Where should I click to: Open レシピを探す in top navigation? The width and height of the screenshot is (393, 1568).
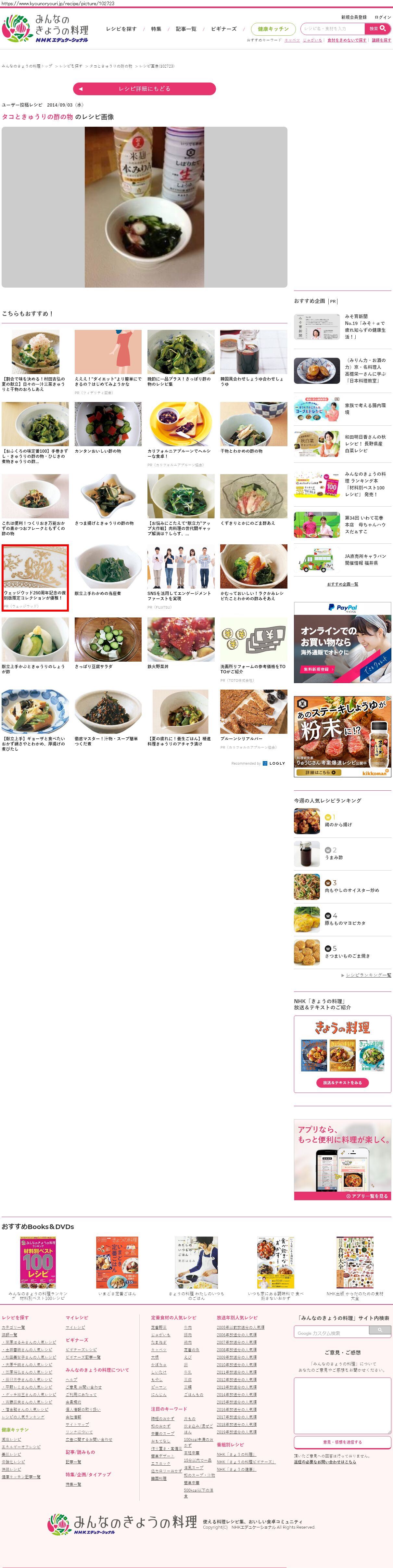tap(121, 29)
